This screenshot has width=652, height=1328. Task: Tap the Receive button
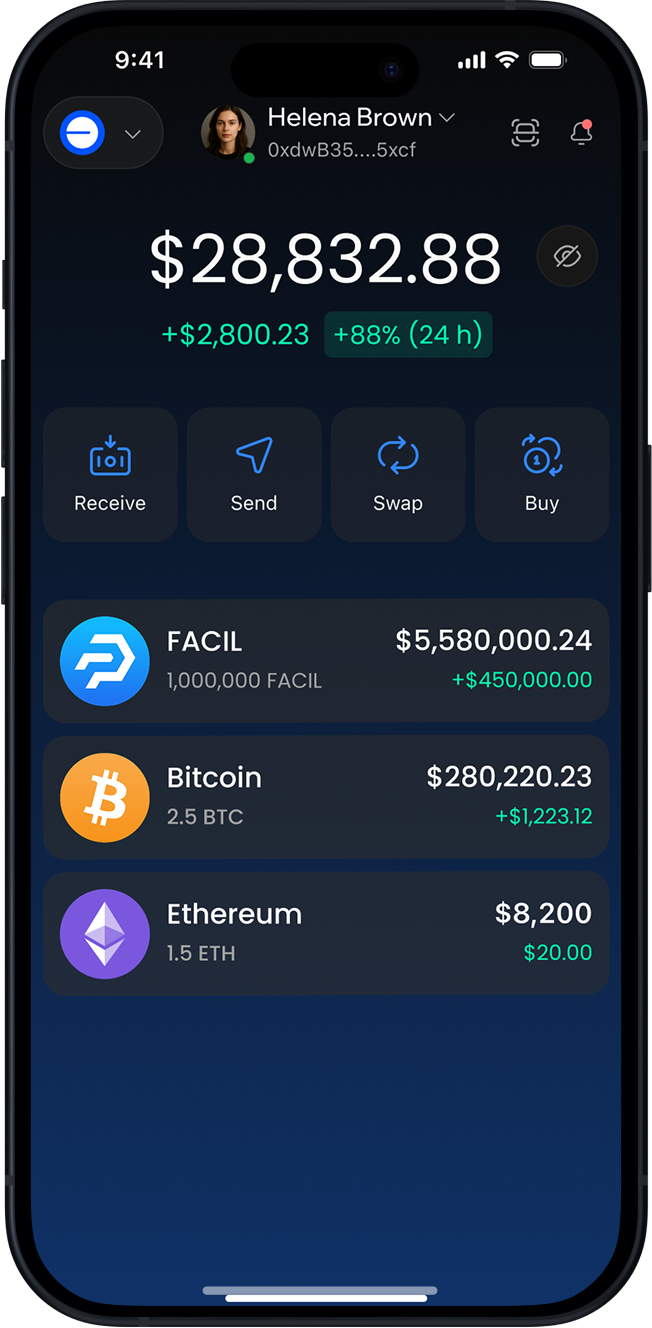(110, 475)
